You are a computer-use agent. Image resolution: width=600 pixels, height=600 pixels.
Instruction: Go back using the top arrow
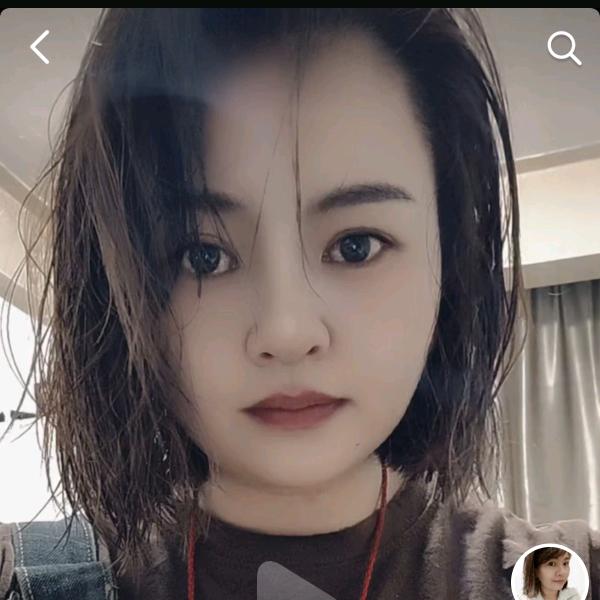40,47
